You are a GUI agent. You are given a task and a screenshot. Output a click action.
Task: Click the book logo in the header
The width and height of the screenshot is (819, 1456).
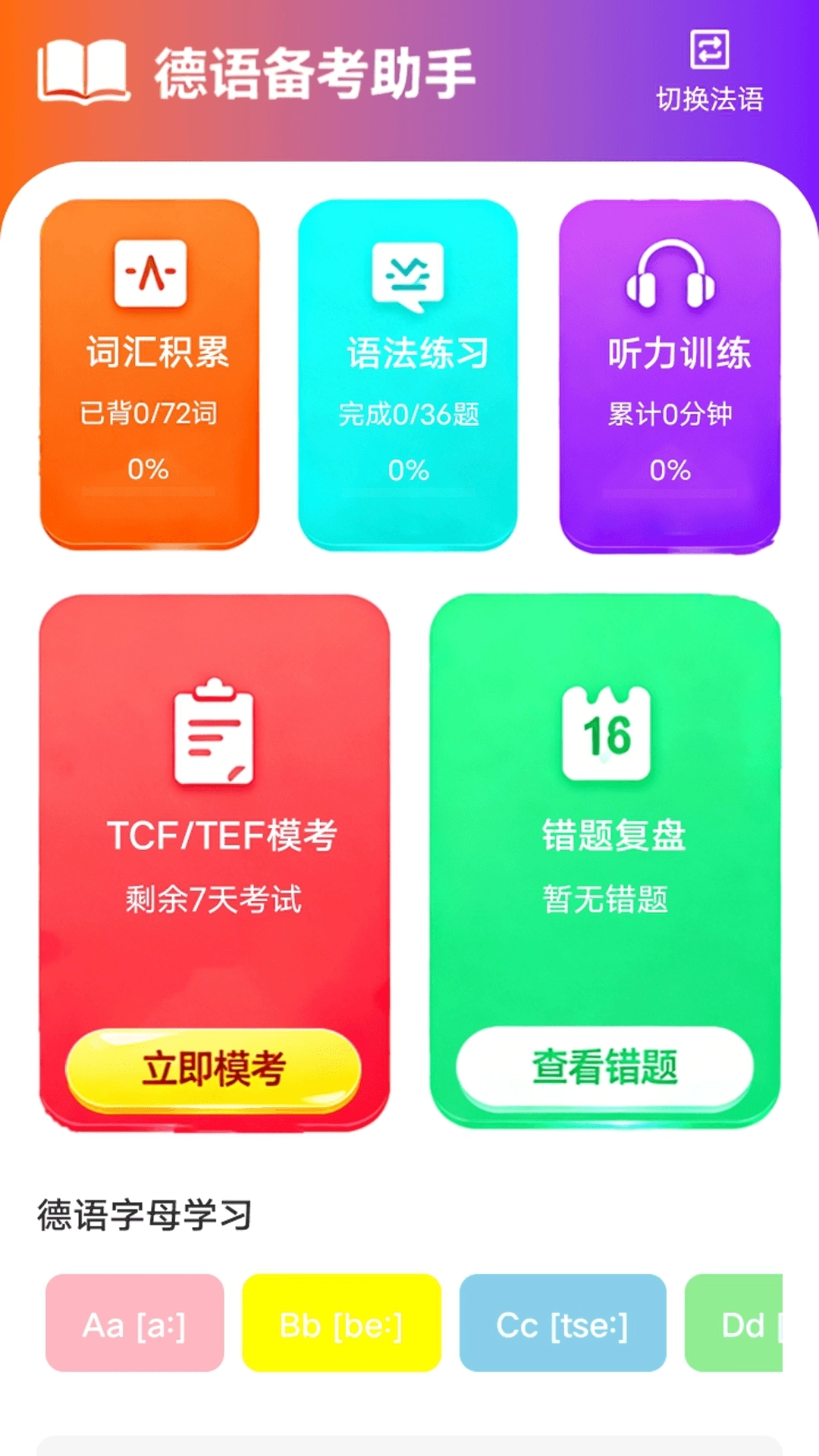[x=82, y=67]
